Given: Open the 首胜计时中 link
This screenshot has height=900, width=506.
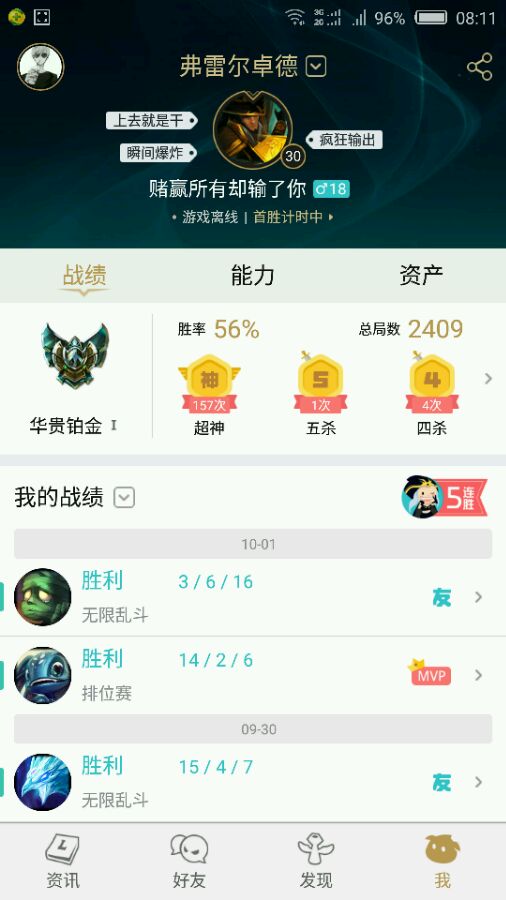Looking at the screenshot, I should (293, 217).
